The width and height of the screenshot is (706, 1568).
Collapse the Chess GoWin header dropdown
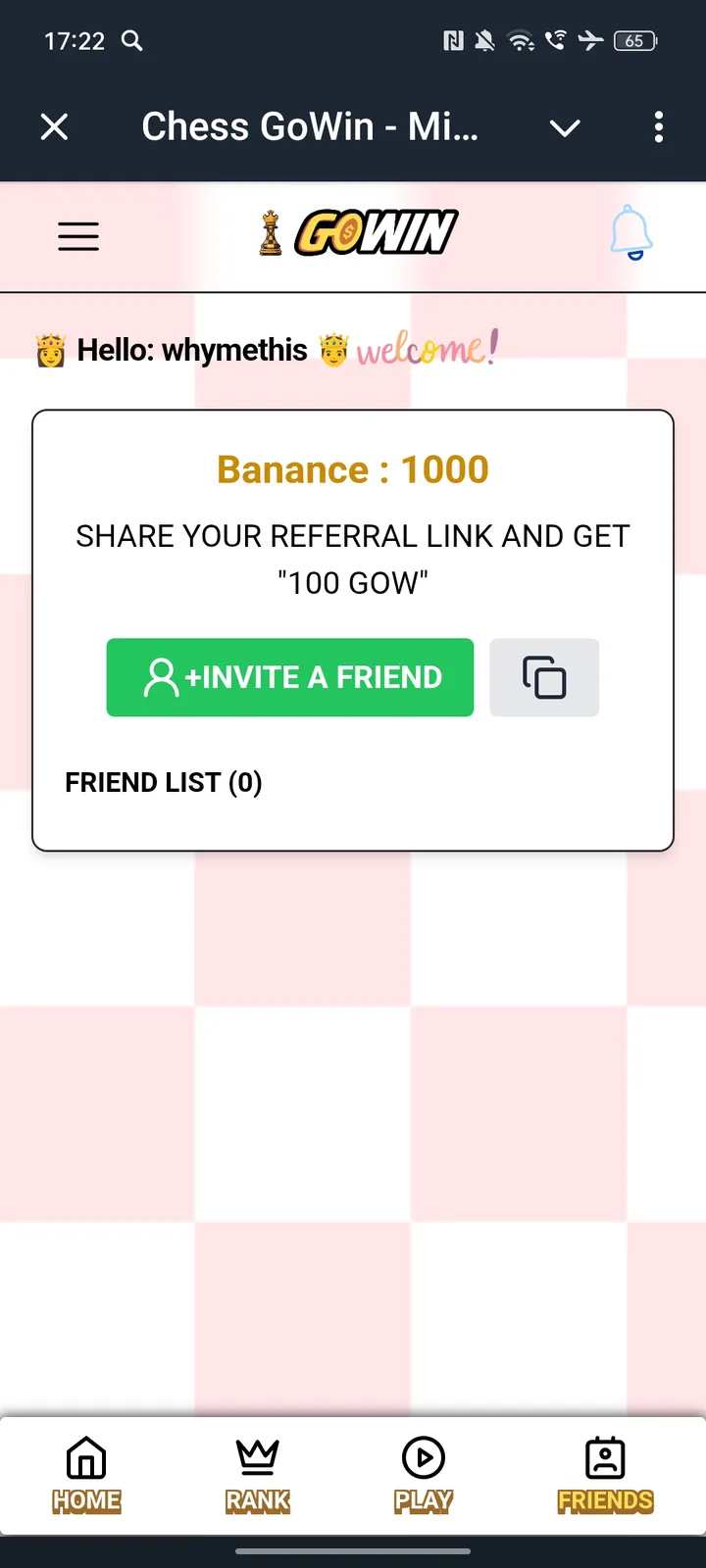564,127
